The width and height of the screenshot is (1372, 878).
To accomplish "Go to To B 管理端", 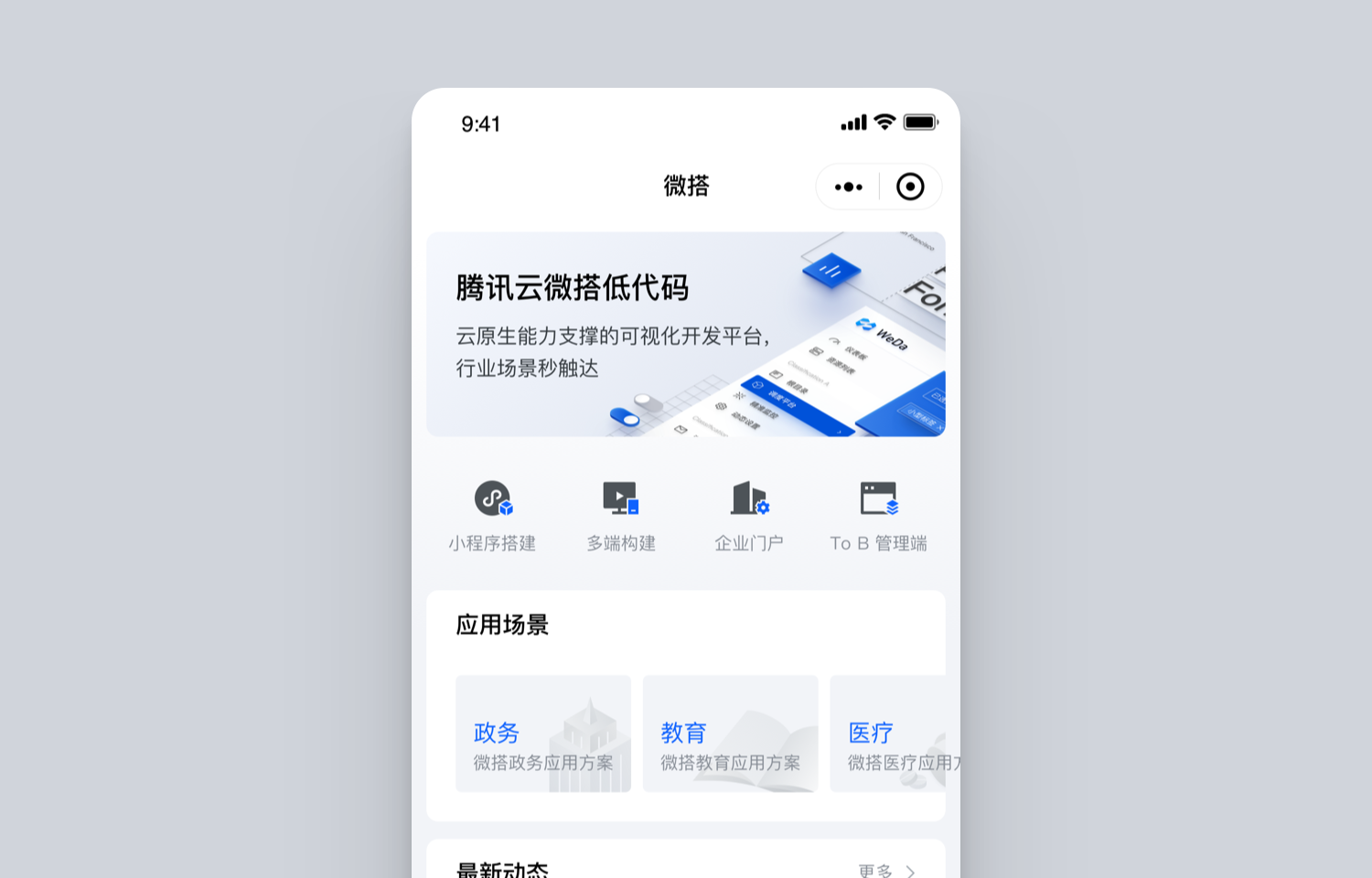I will [x=878, y=516].
